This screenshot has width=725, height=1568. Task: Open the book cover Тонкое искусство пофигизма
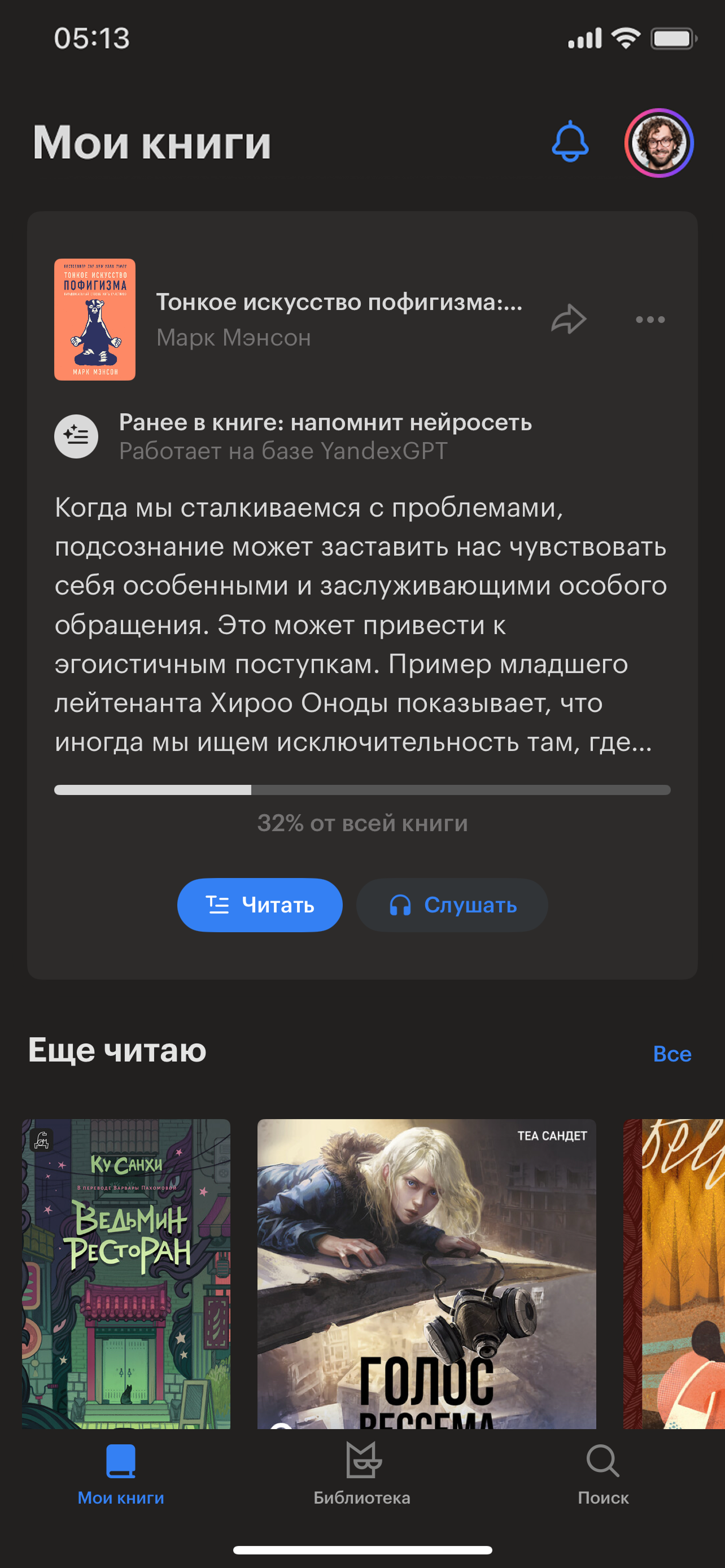coord(94,320)
